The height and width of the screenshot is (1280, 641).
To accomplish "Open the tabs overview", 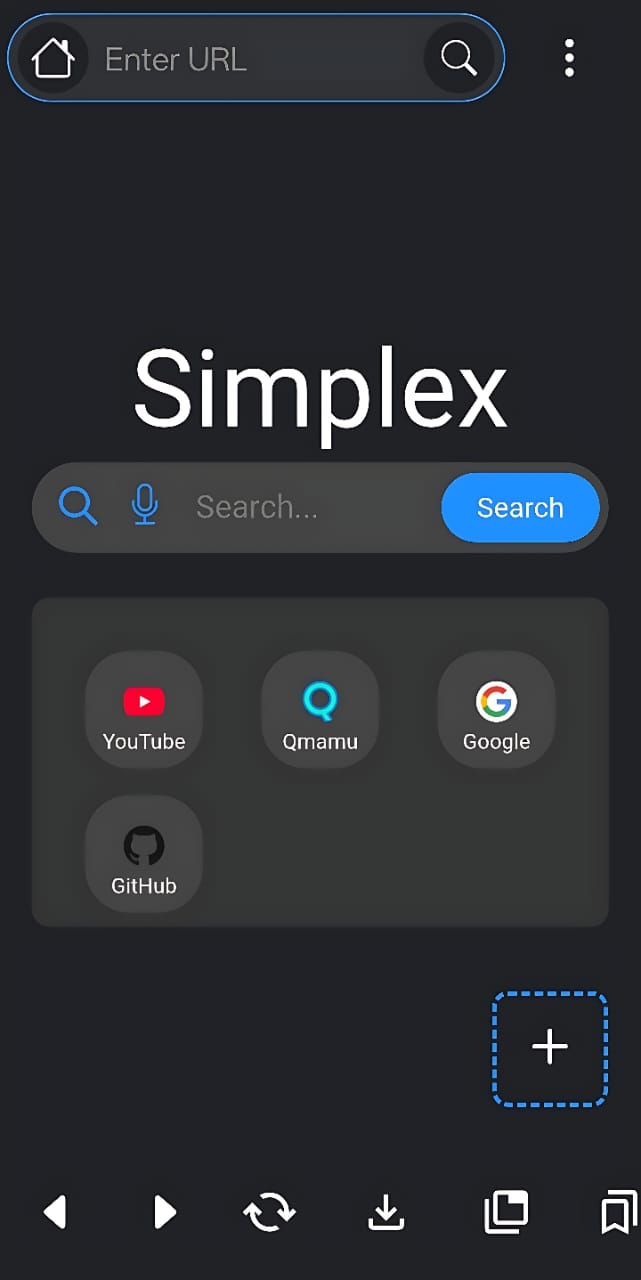I will click(x=506, y=1213).
